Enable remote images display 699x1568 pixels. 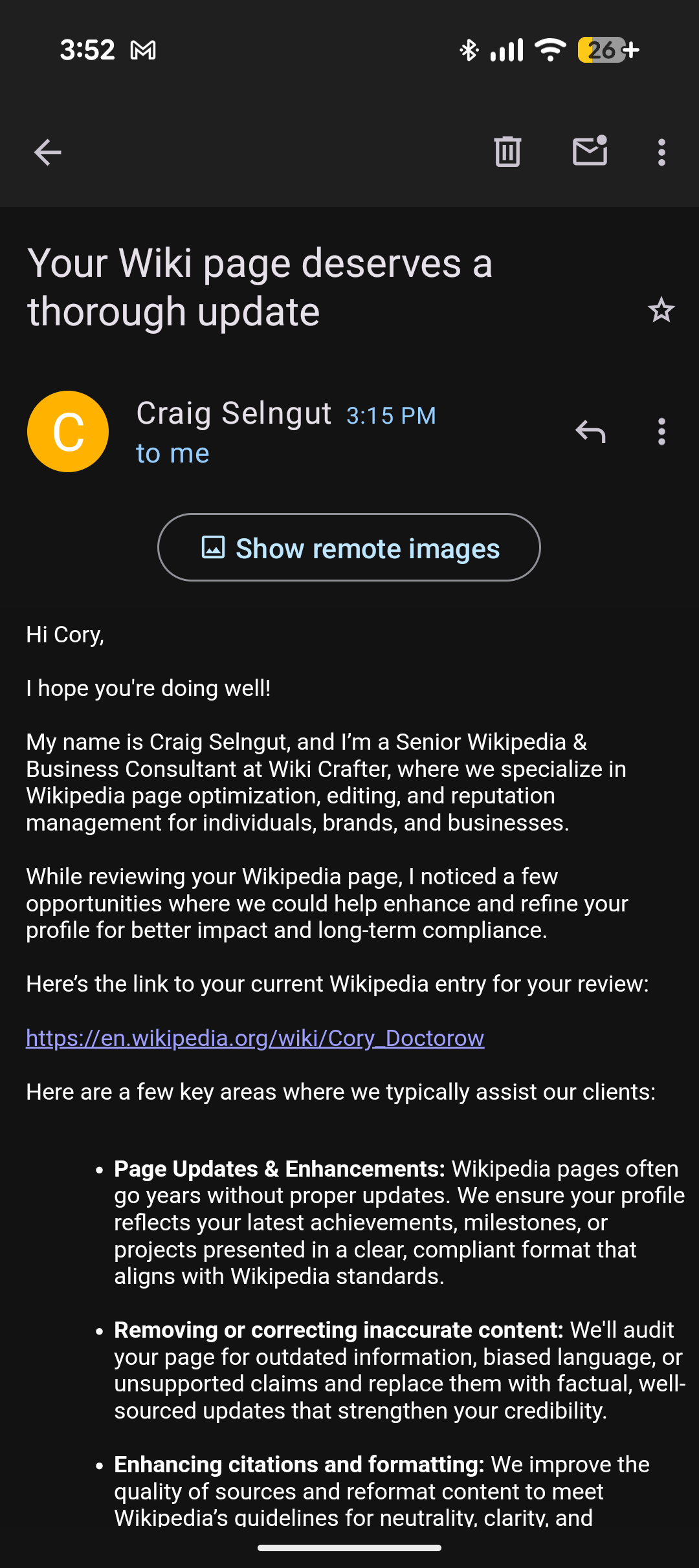[x=349, y=547]
